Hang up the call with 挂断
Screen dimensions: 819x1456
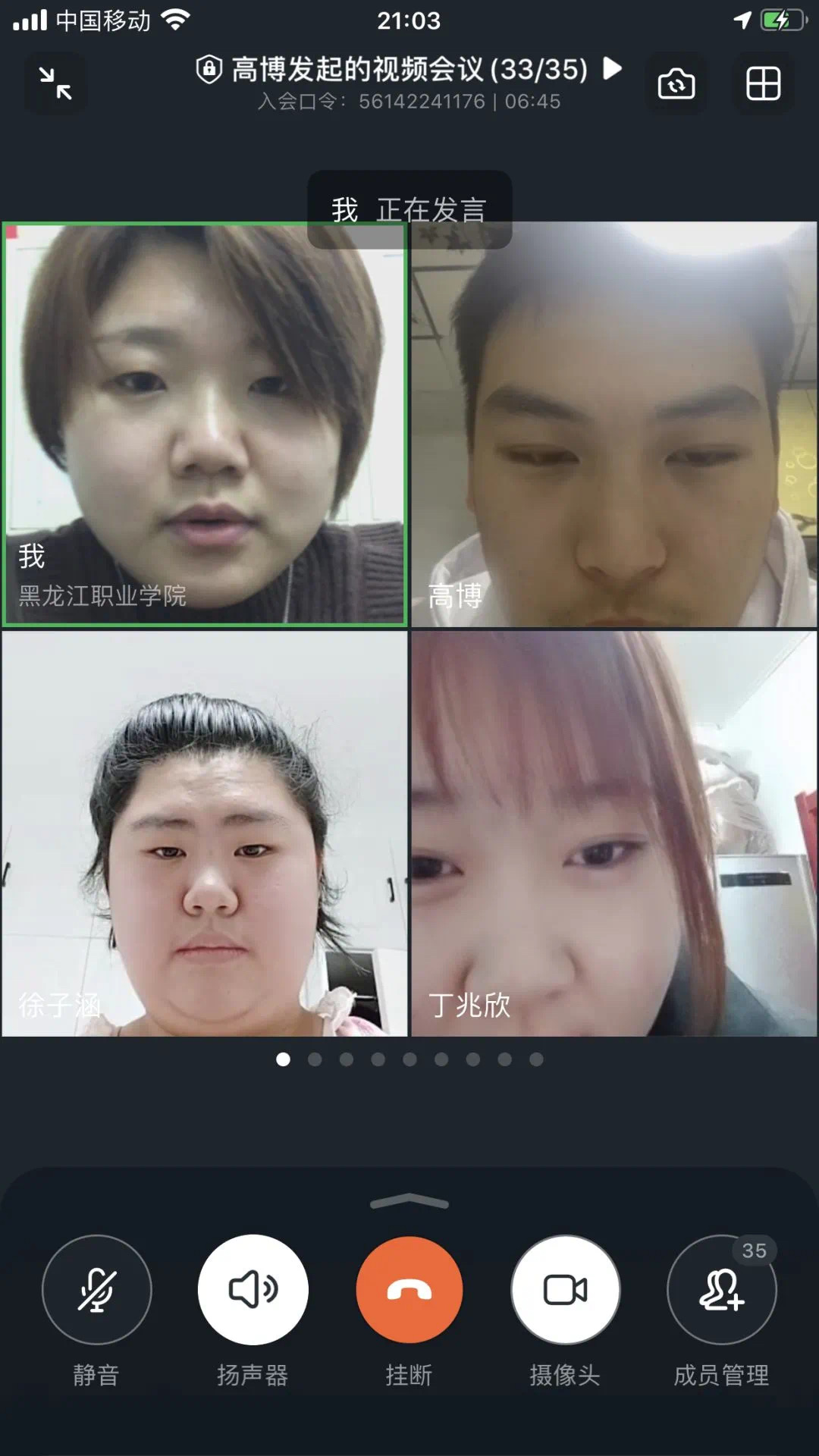point(409,1290)
